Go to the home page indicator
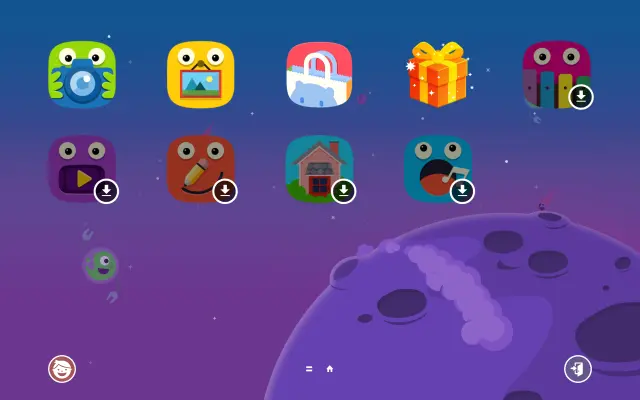Image resolution: width=640 pixels, height=400 pixels. click(x=330, y=369)
